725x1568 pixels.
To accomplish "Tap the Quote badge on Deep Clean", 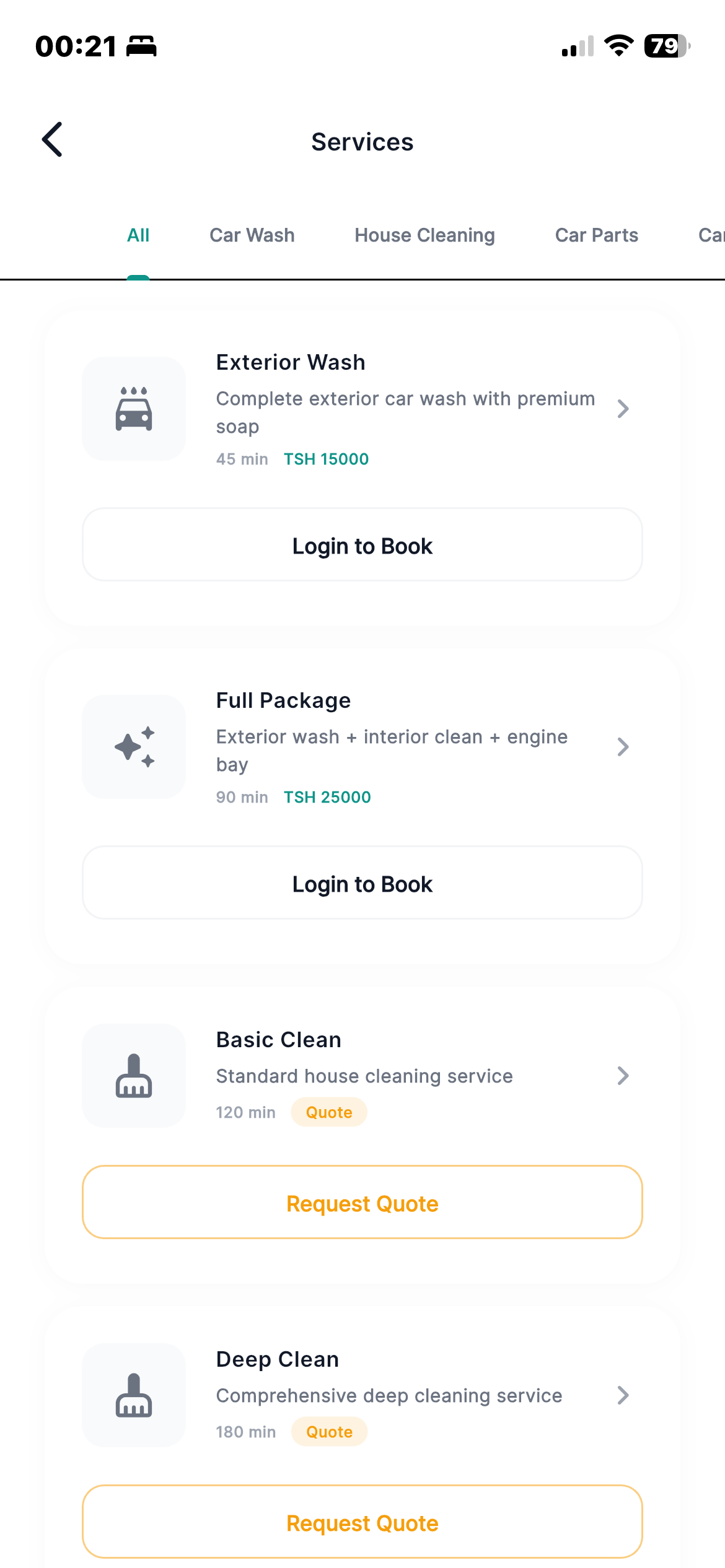I will [x=329, y=1431].
